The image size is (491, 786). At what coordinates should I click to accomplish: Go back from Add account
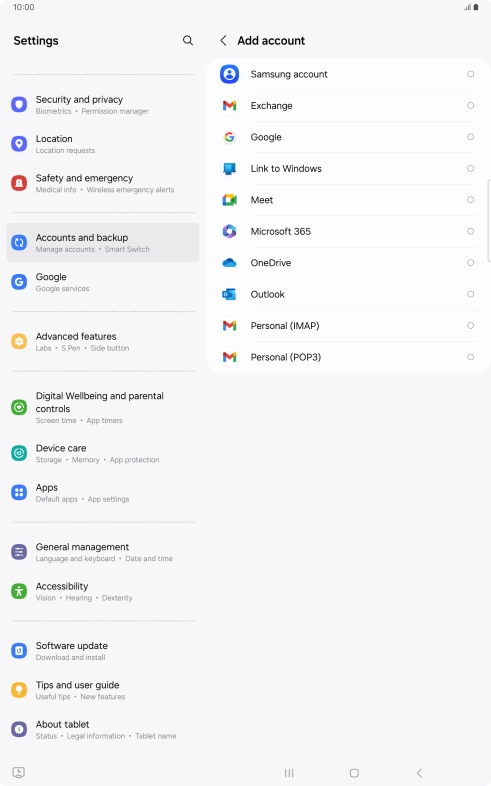(223, 41)
